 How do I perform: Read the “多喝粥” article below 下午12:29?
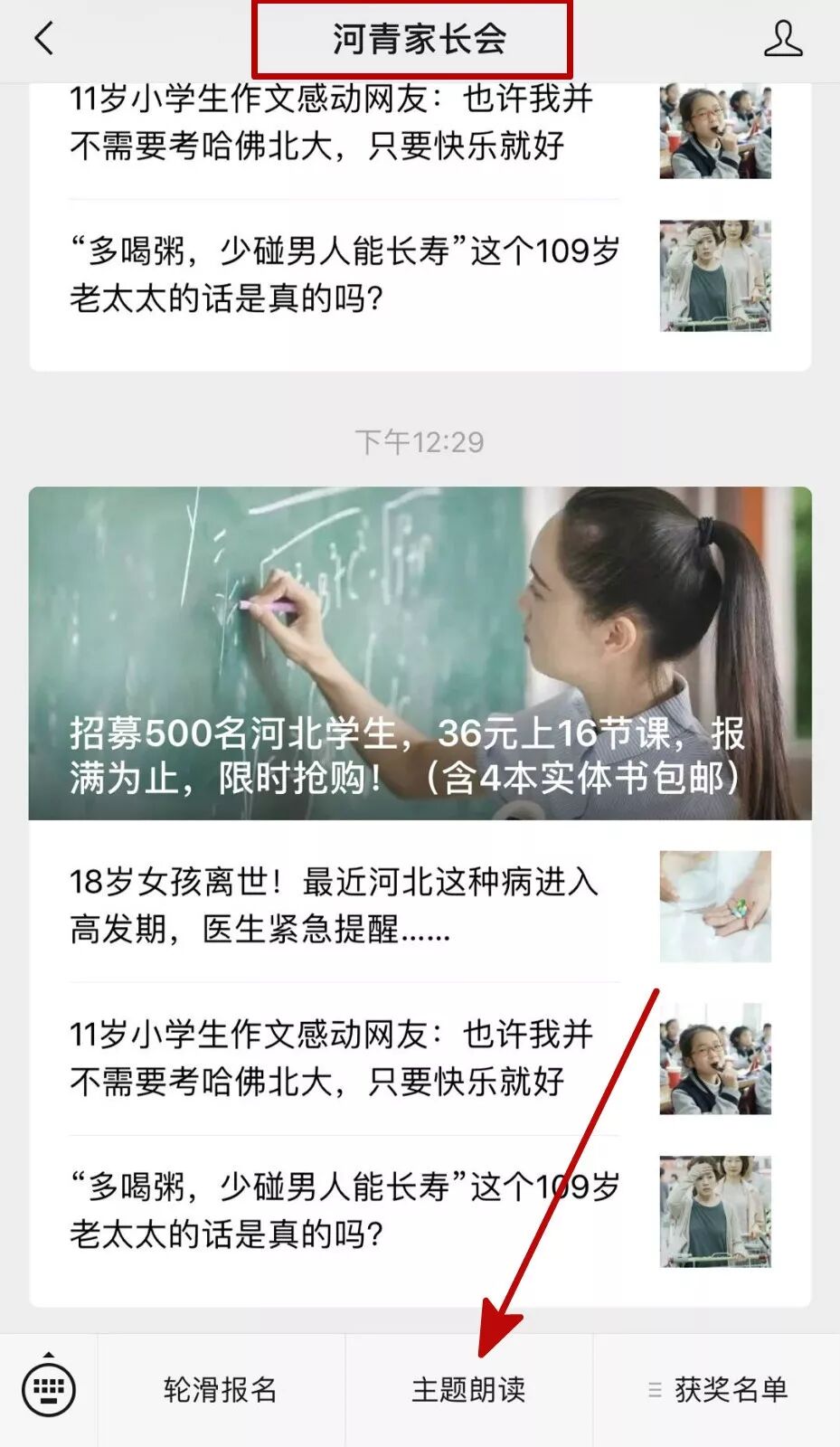420,1210
